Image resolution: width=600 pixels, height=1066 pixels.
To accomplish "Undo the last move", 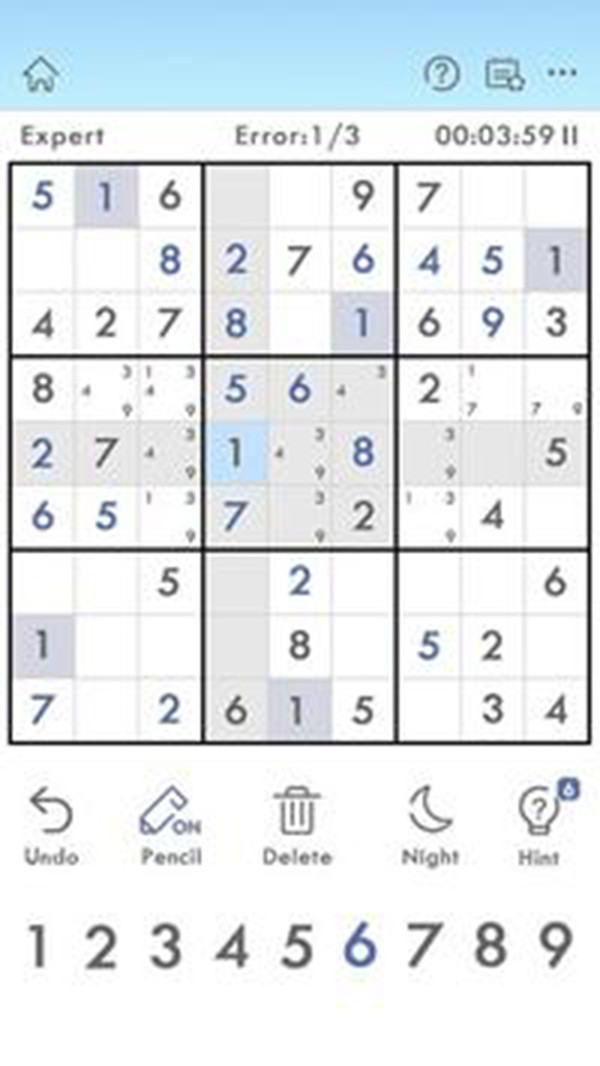I will [50, 825].
